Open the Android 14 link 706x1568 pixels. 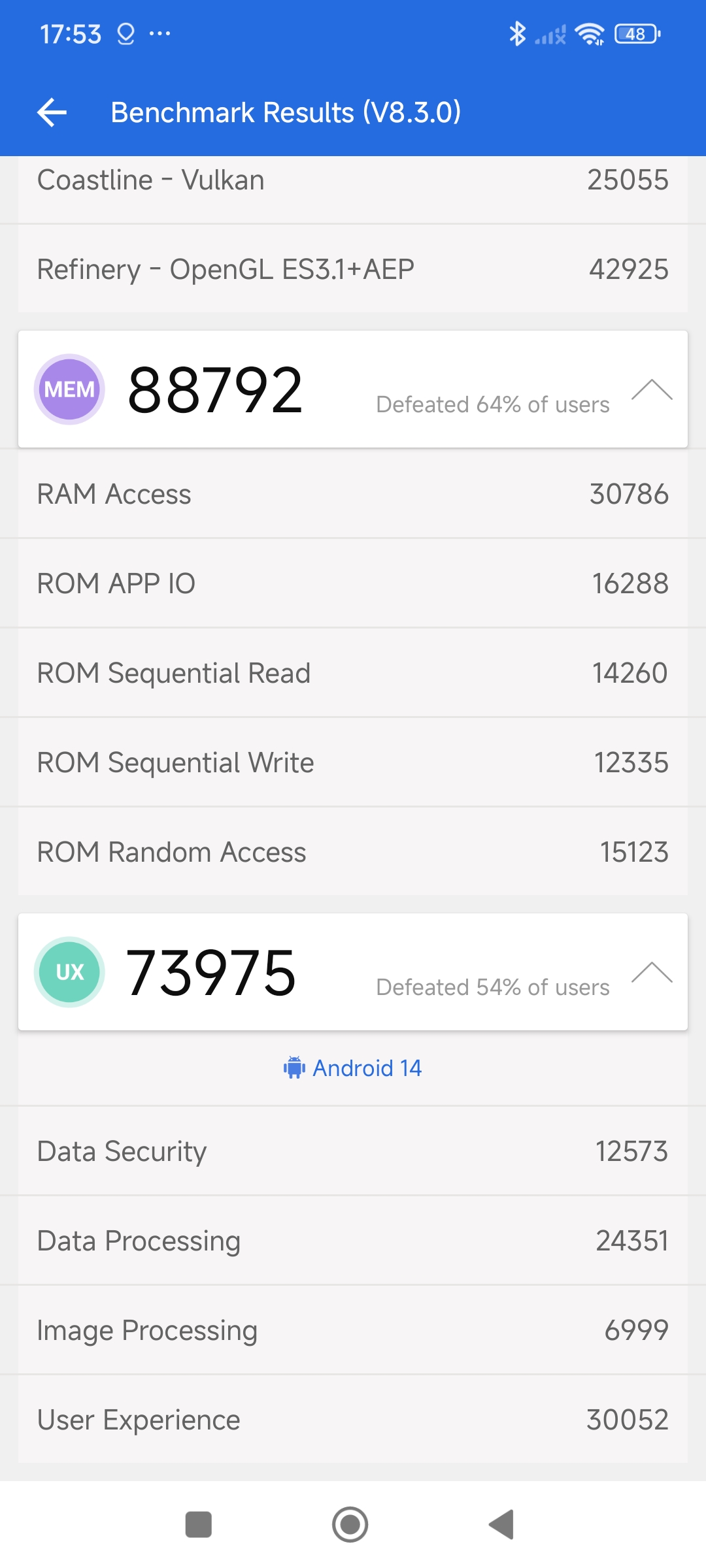coord(353,1068)
